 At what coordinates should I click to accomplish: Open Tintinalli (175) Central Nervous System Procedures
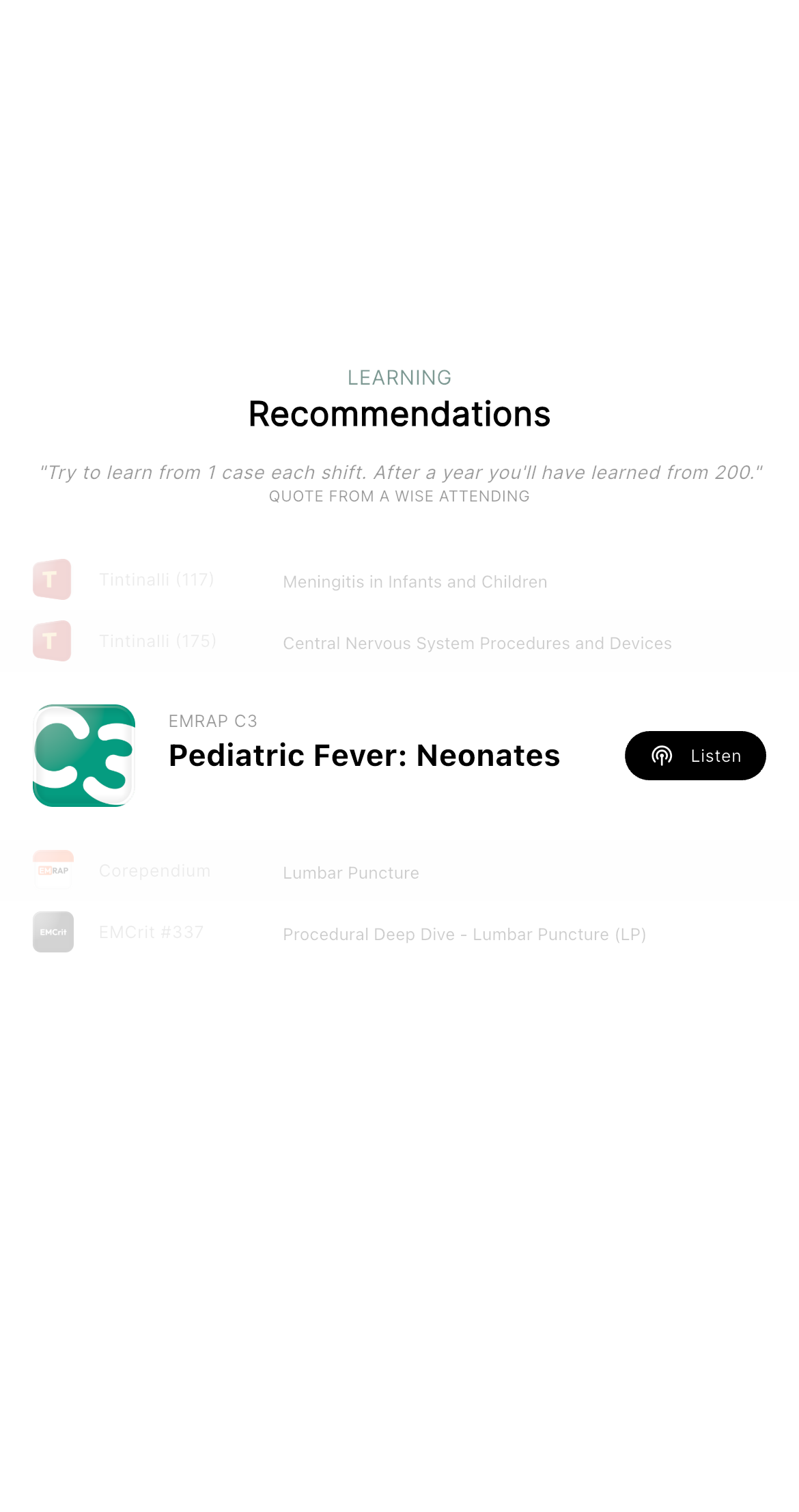tap(399, 641)
